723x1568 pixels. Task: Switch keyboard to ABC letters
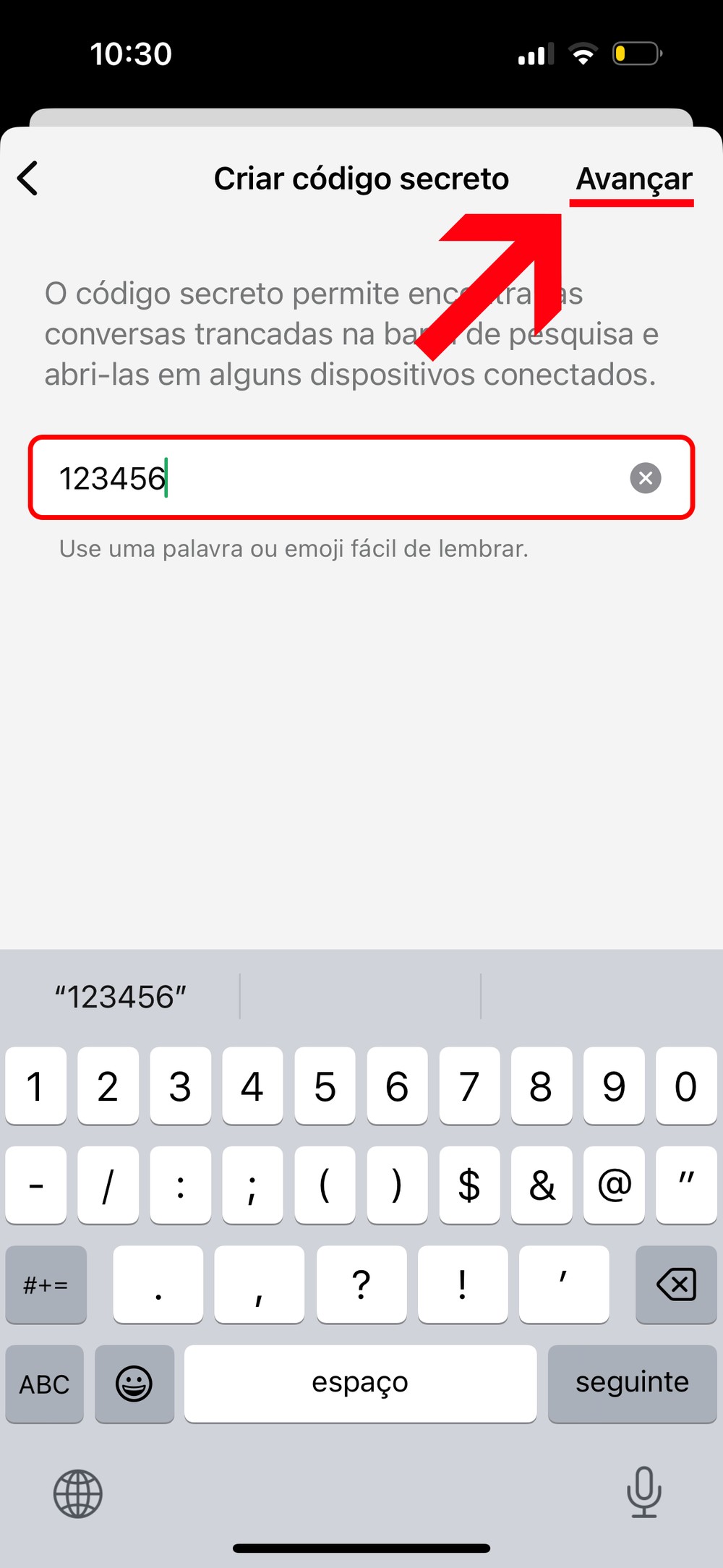tap(45, 1384)
